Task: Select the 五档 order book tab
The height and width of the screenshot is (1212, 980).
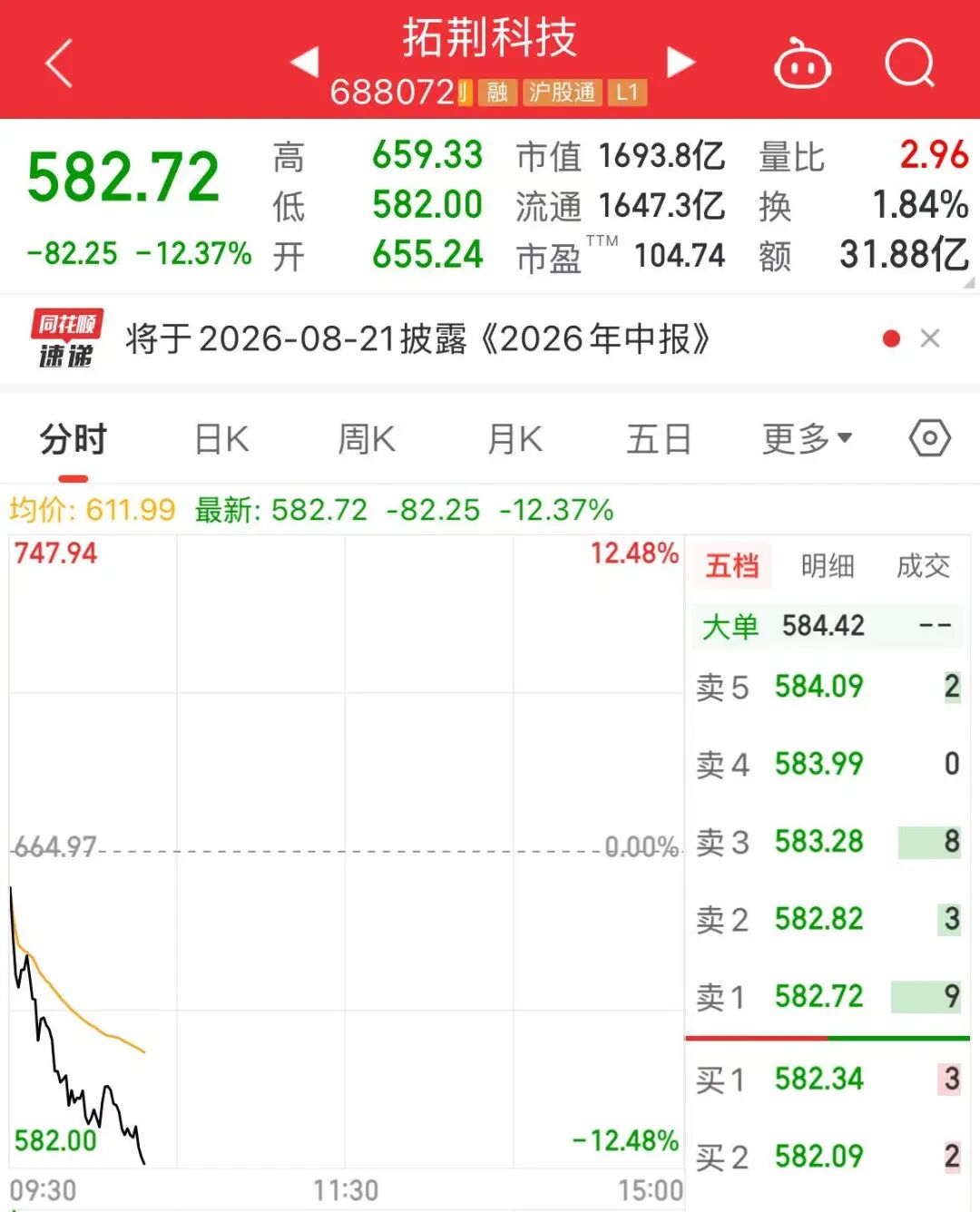Action: (x=731, y=566)
